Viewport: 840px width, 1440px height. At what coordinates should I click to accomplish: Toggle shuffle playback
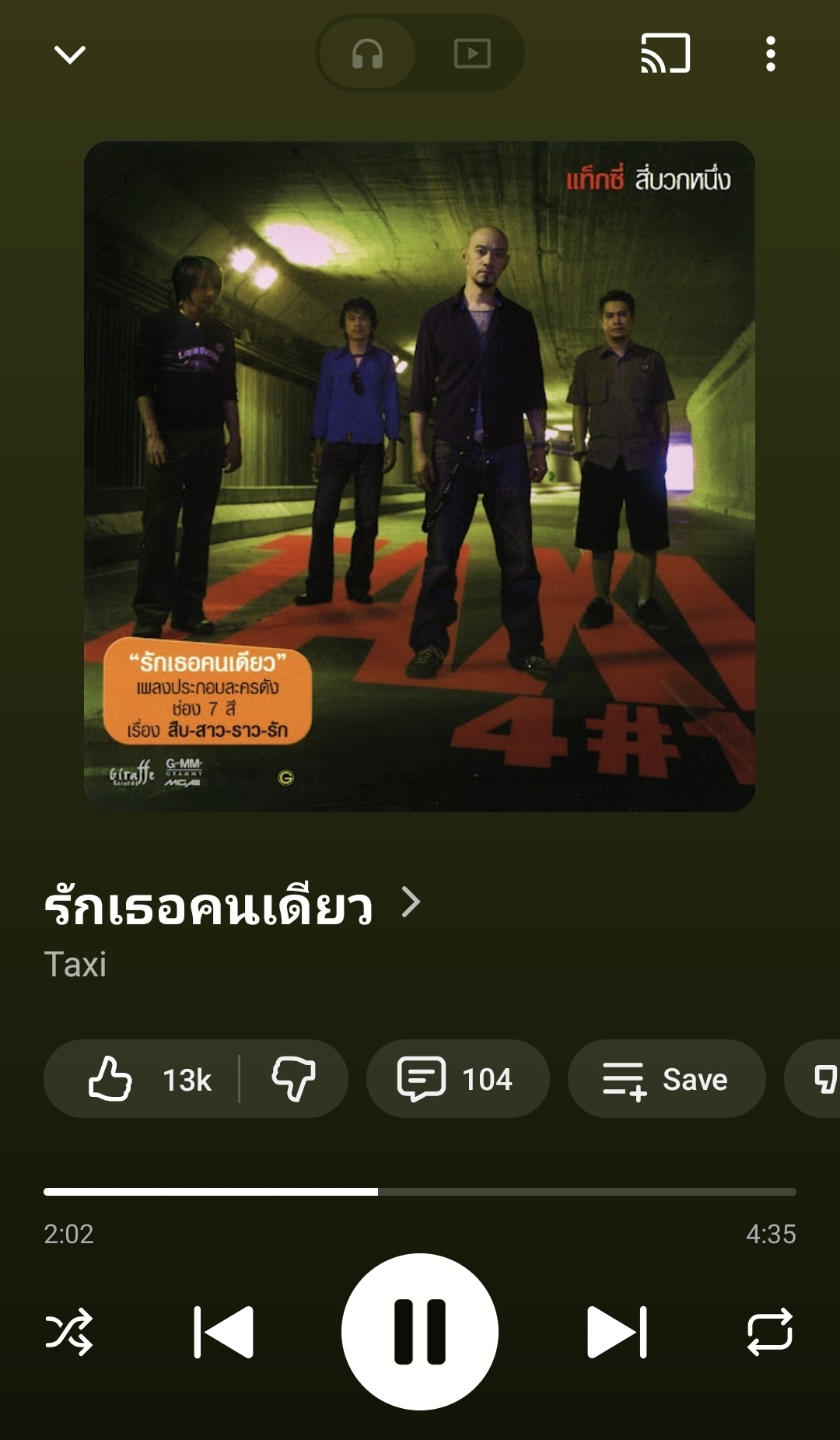click(69, 1332)
